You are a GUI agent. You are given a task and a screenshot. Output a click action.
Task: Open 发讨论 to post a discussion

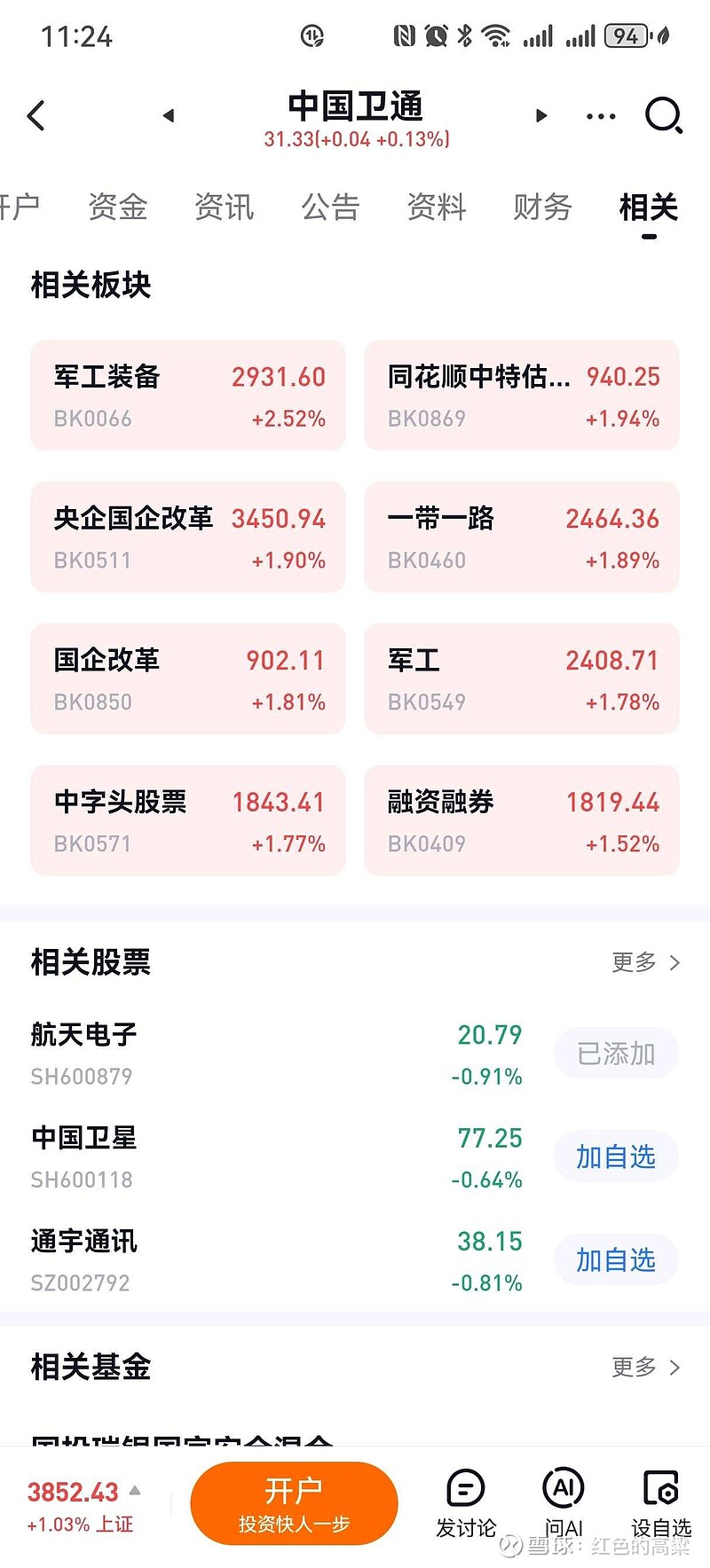pyautogui.click(x=466, y=1504)
